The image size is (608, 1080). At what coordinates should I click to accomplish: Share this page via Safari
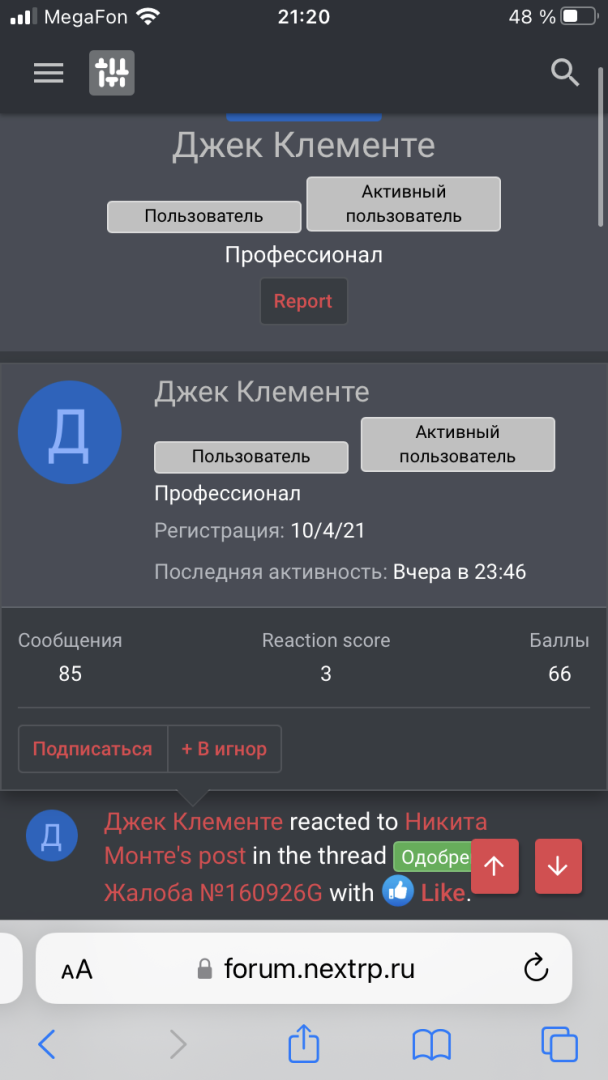303,1043
